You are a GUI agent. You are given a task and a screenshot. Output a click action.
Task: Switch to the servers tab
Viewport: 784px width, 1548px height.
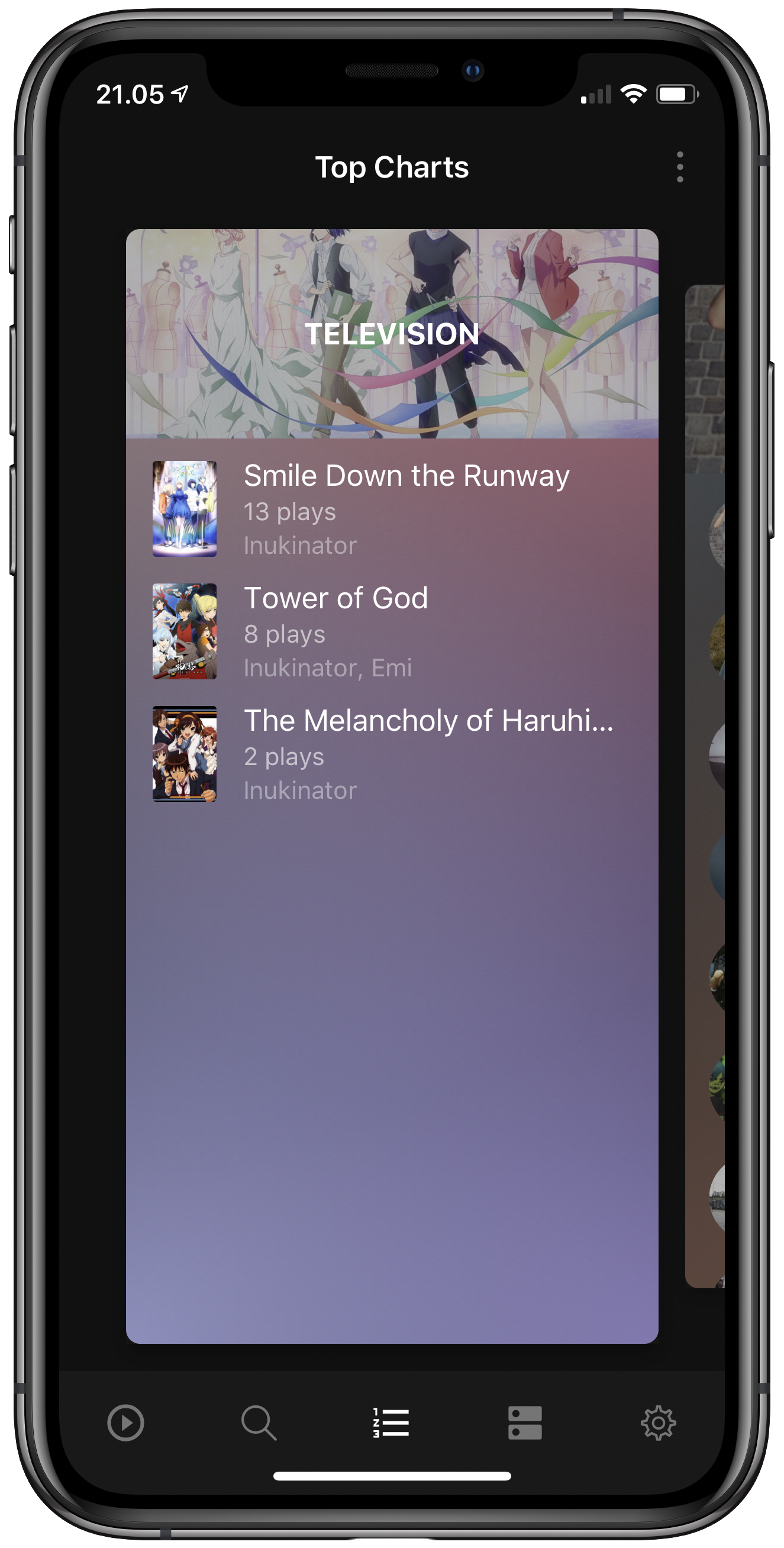(x=524, y=1423)
